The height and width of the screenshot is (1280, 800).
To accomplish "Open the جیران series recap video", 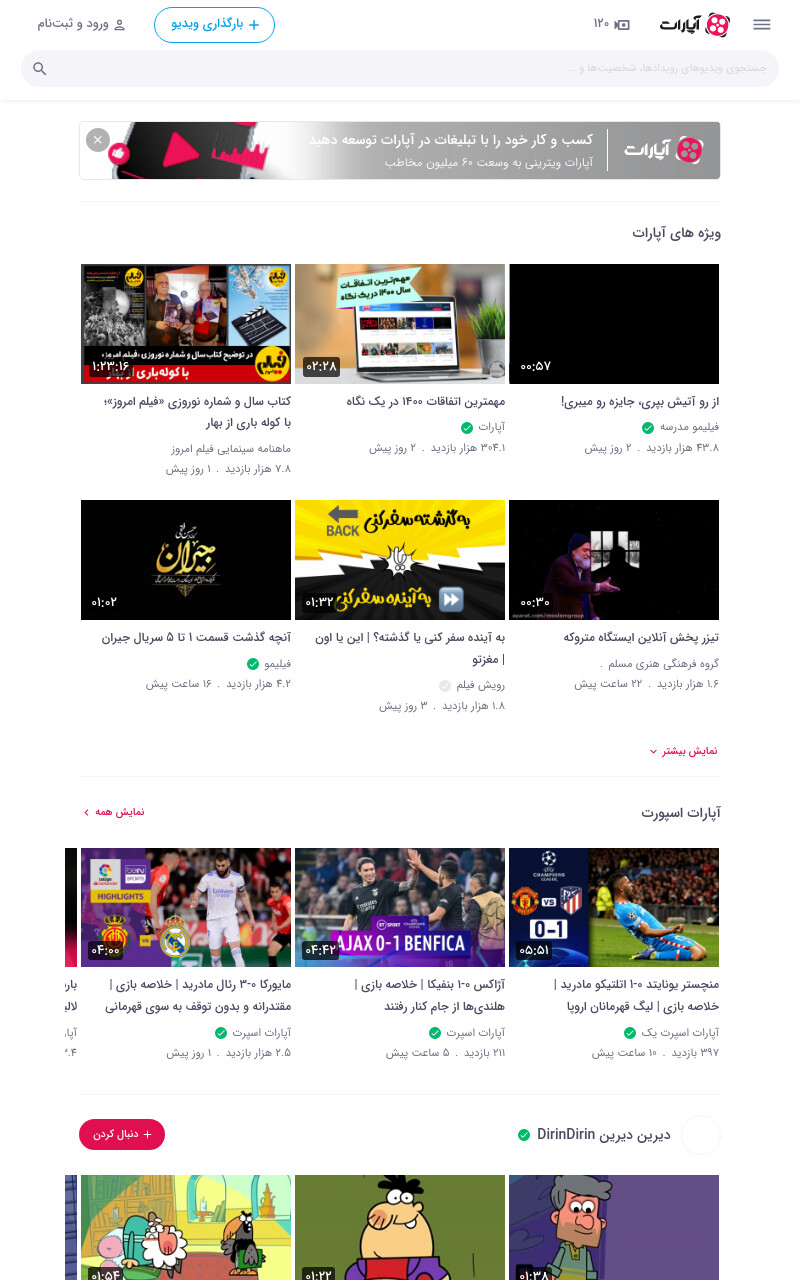I will click(x=186, y=560).
